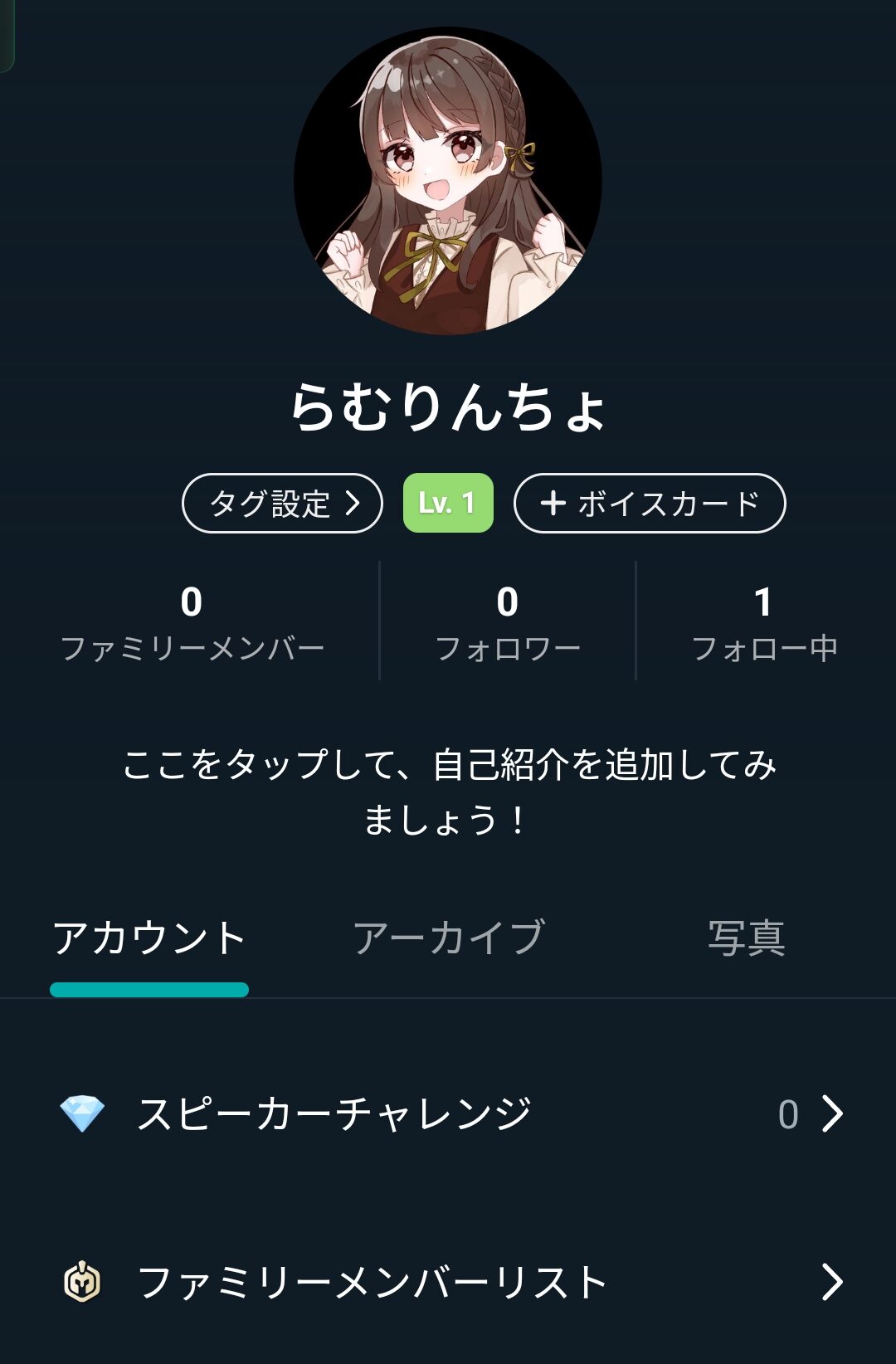View the ファミリーメンバー count
The image size is (896, 1364).
(x=192, y=622)
